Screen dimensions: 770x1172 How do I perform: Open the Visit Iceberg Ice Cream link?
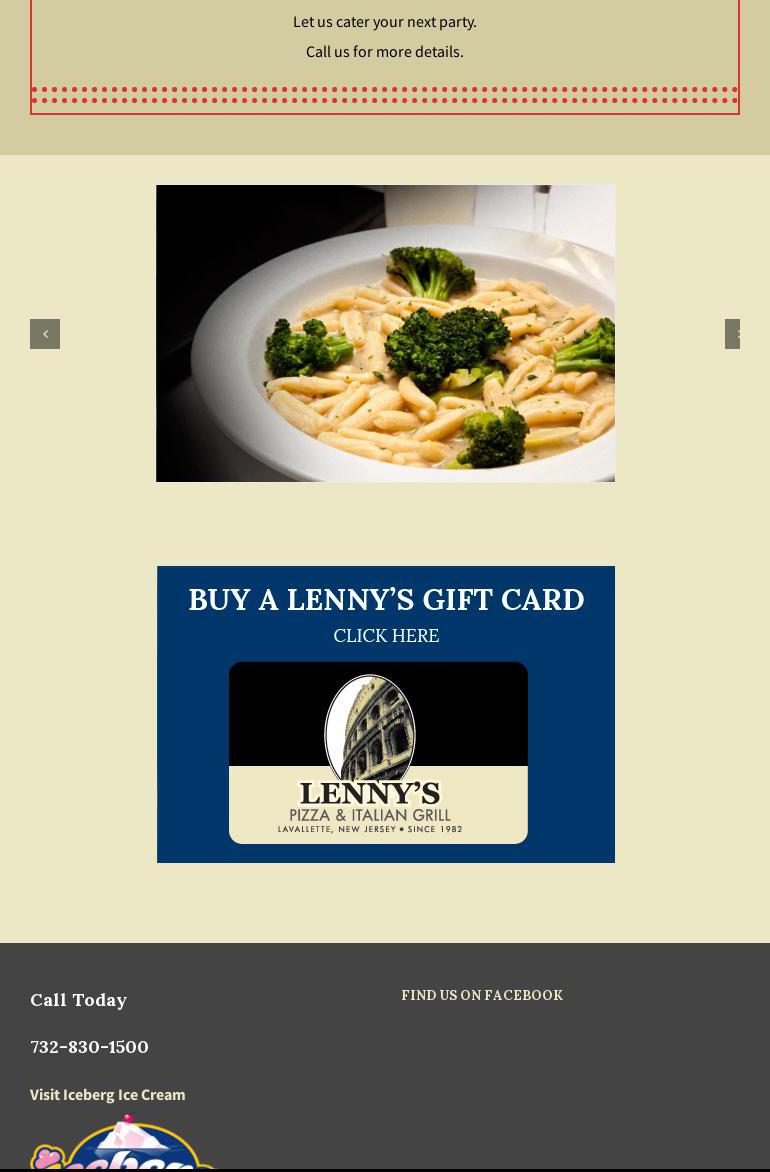(x=108, y=1094)
